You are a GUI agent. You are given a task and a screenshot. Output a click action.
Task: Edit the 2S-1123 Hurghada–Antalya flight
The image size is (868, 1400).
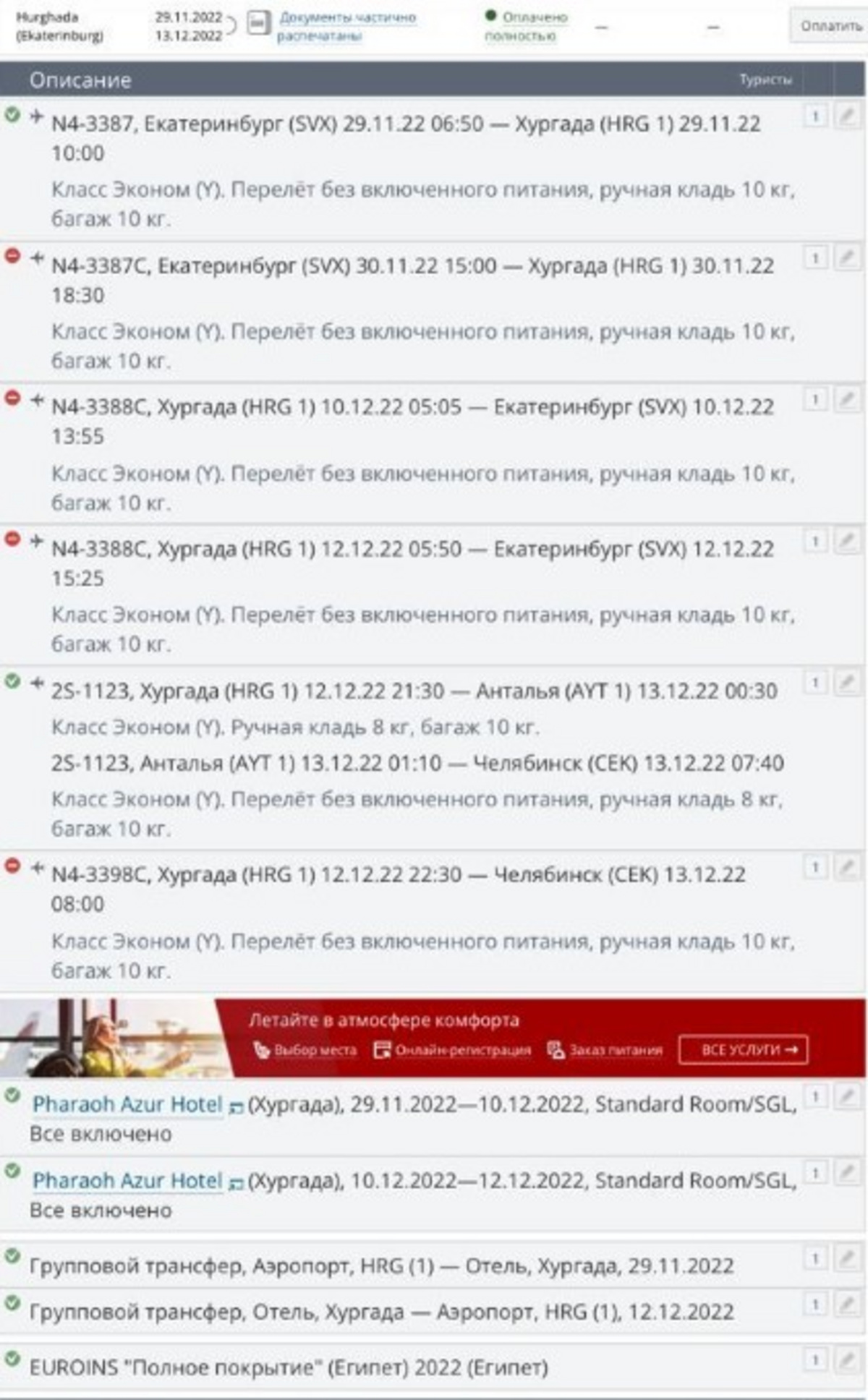(846, 682)
